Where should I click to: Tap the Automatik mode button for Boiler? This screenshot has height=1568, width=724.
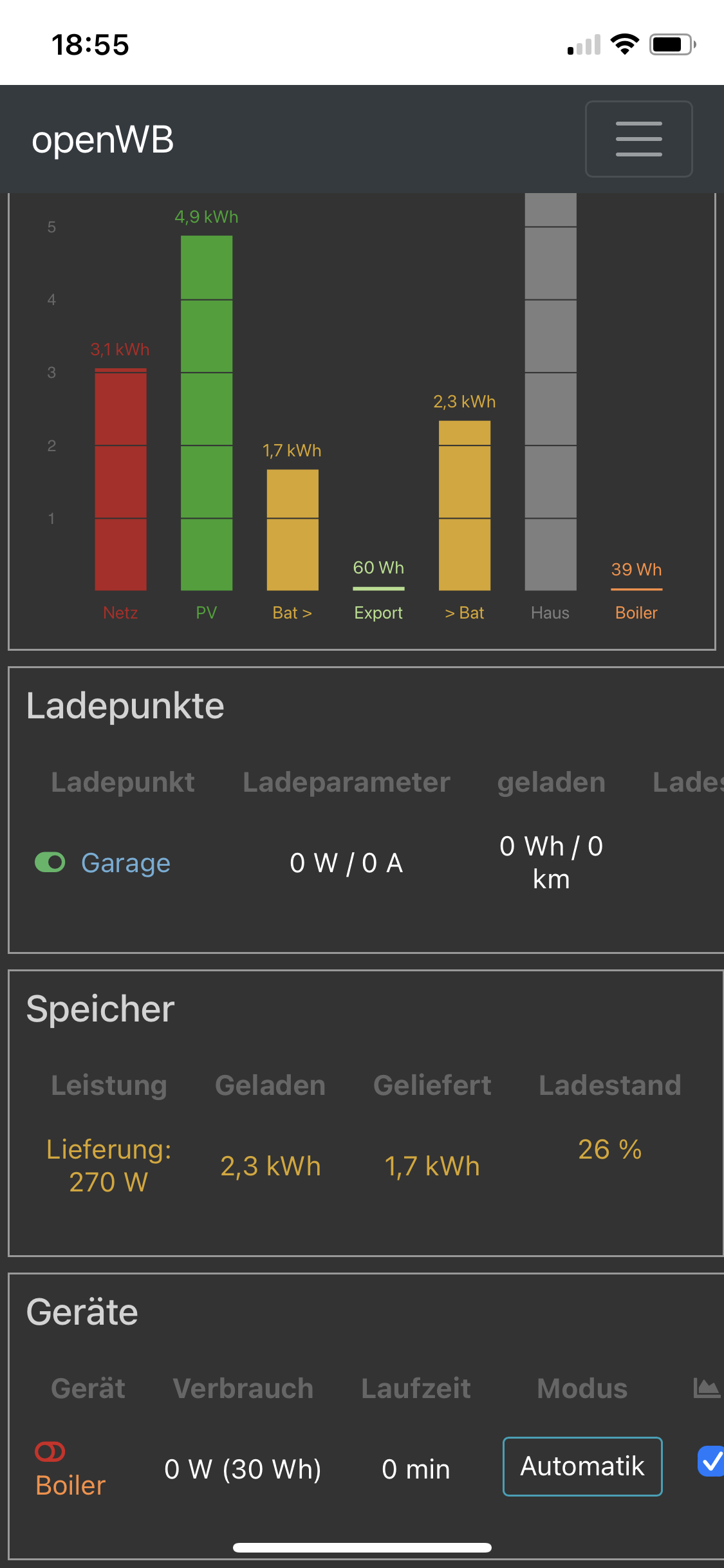click(582, 1466)
